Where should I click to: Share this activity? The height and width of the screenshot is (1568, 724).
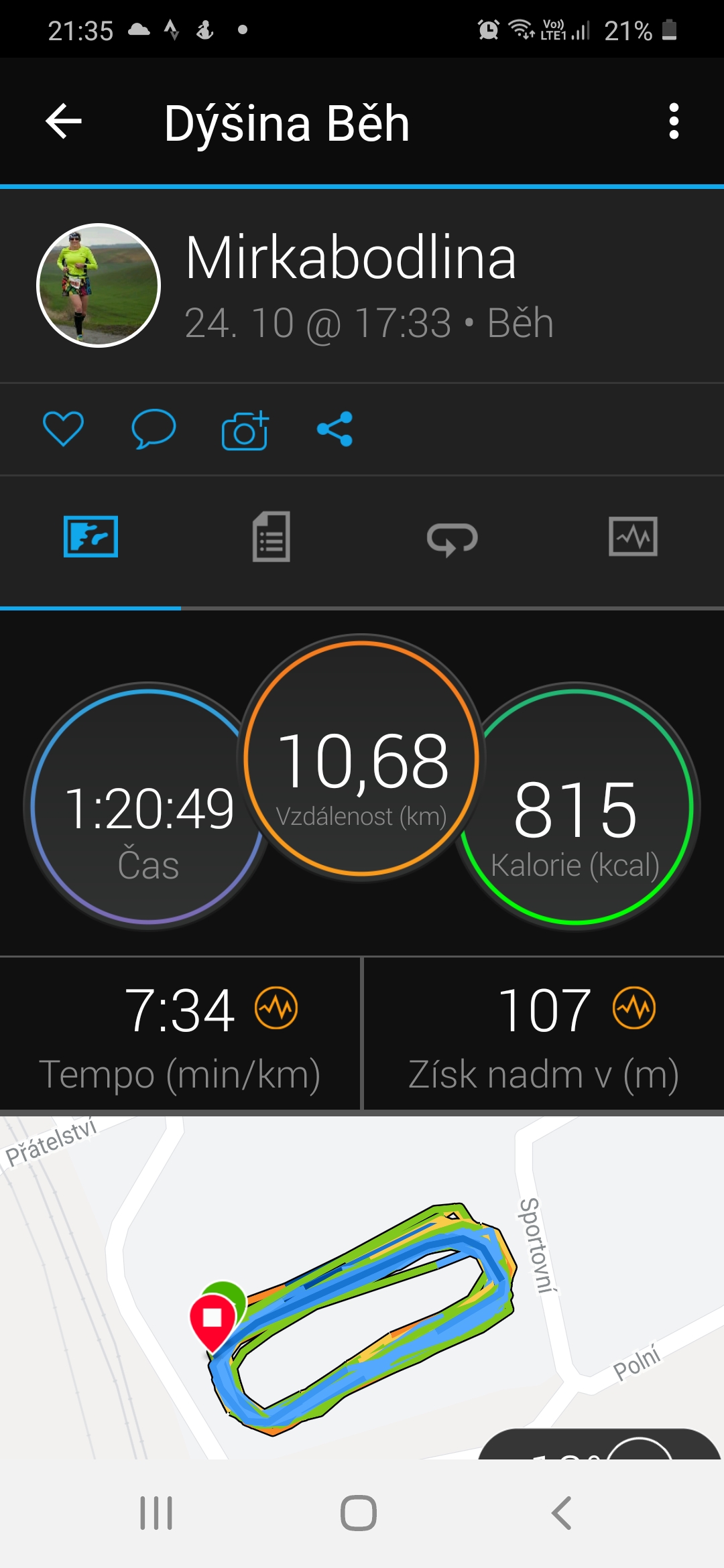click(335, 429)
